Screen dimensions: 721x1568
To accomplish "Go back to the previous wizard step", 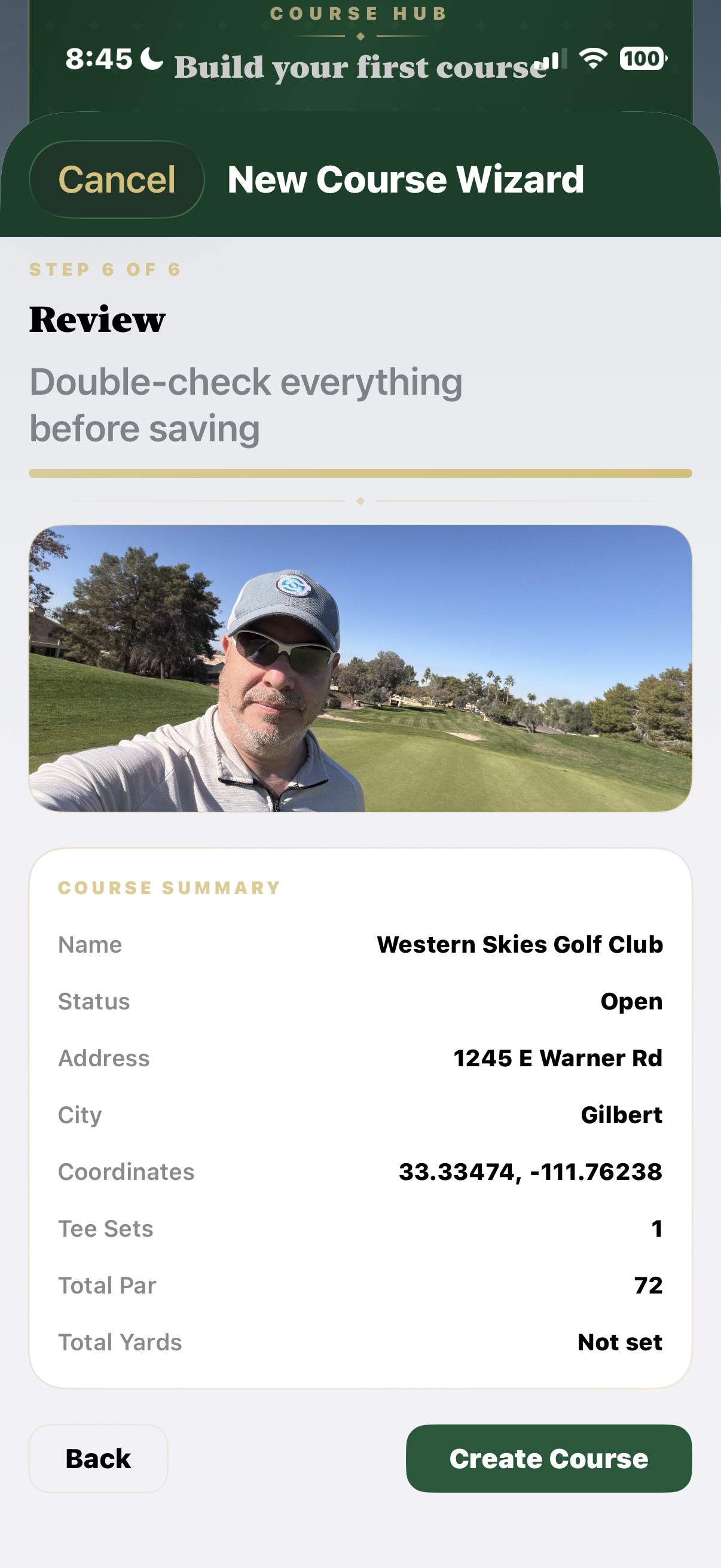I will (99, 1459).
